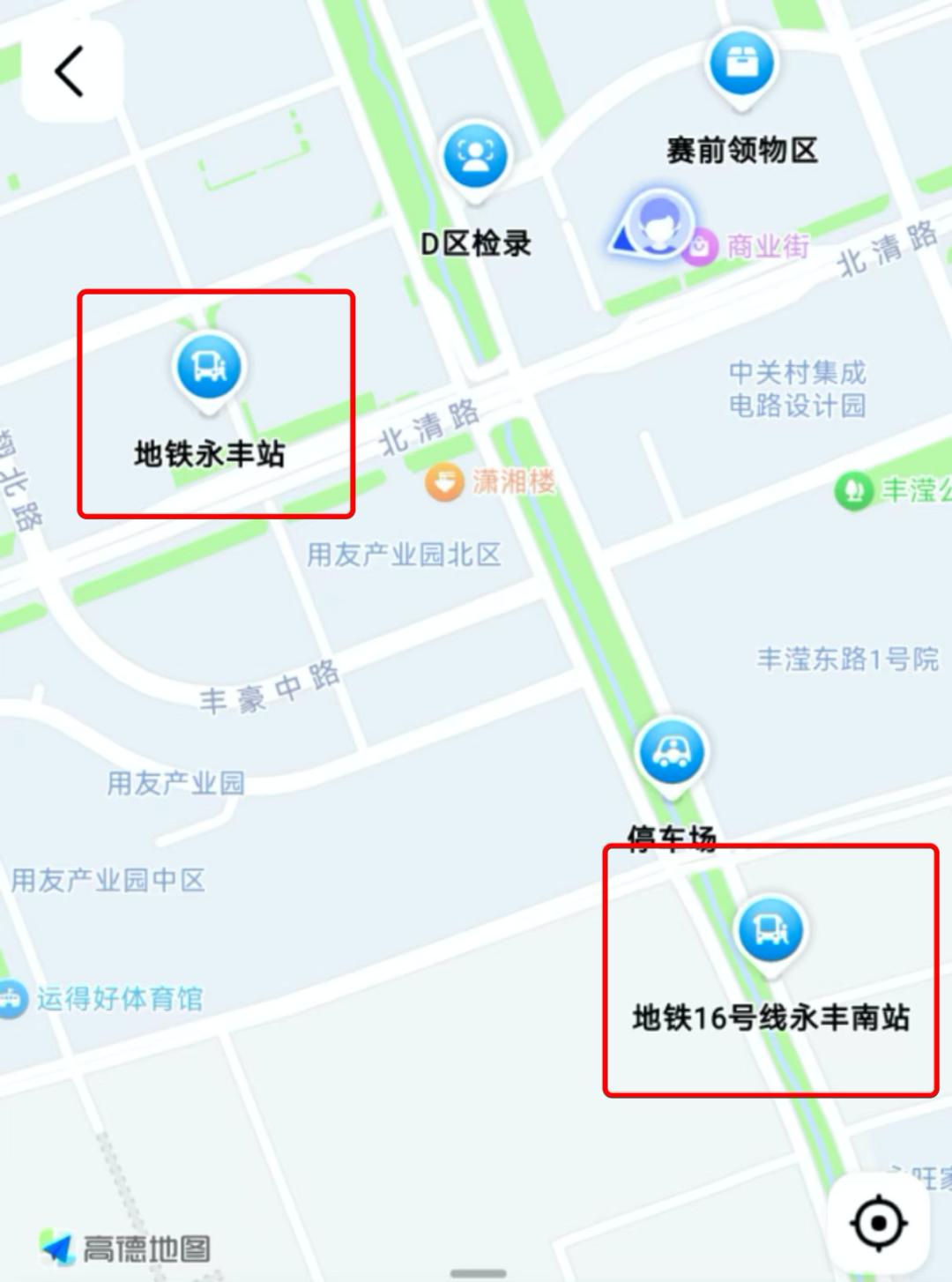Open the 地铁永丰站 bus marker
The height and width of the screenshot is (1282, 952).
(209, 366)
